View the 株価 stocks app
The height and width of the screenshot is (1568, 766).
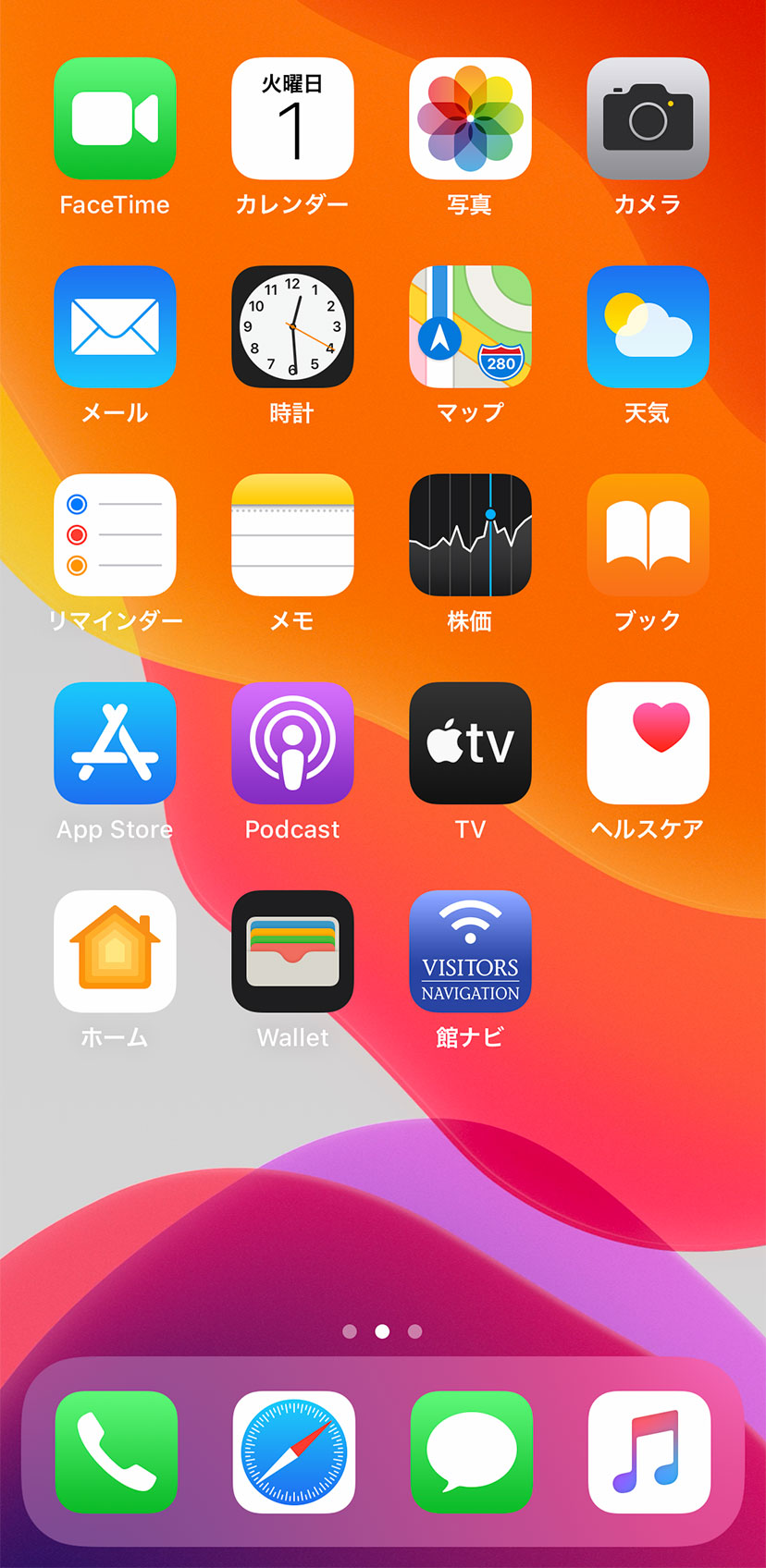(470, 535)
